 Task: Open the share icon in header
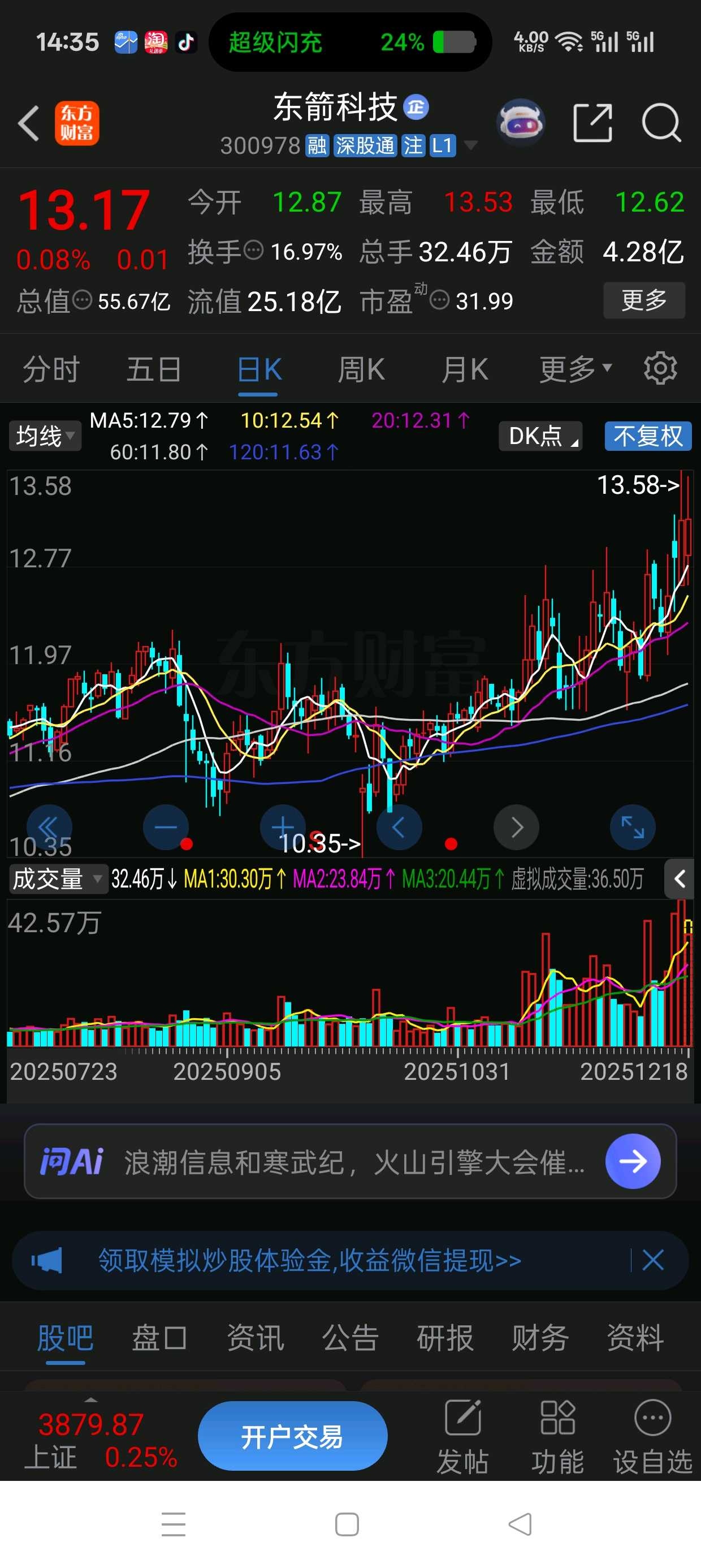click(592, 123)
